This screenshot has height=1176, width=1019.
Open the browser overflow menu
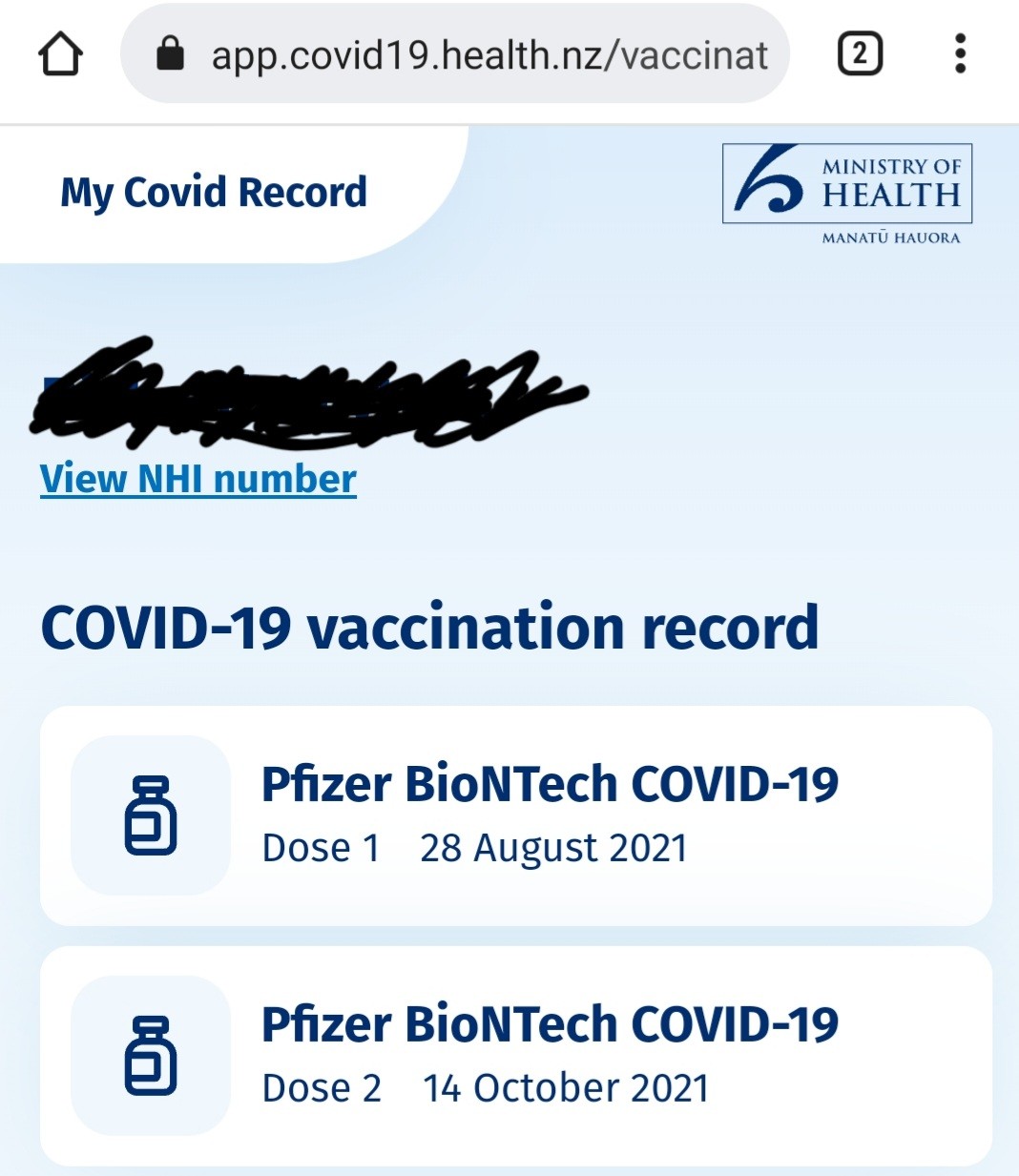960,53
